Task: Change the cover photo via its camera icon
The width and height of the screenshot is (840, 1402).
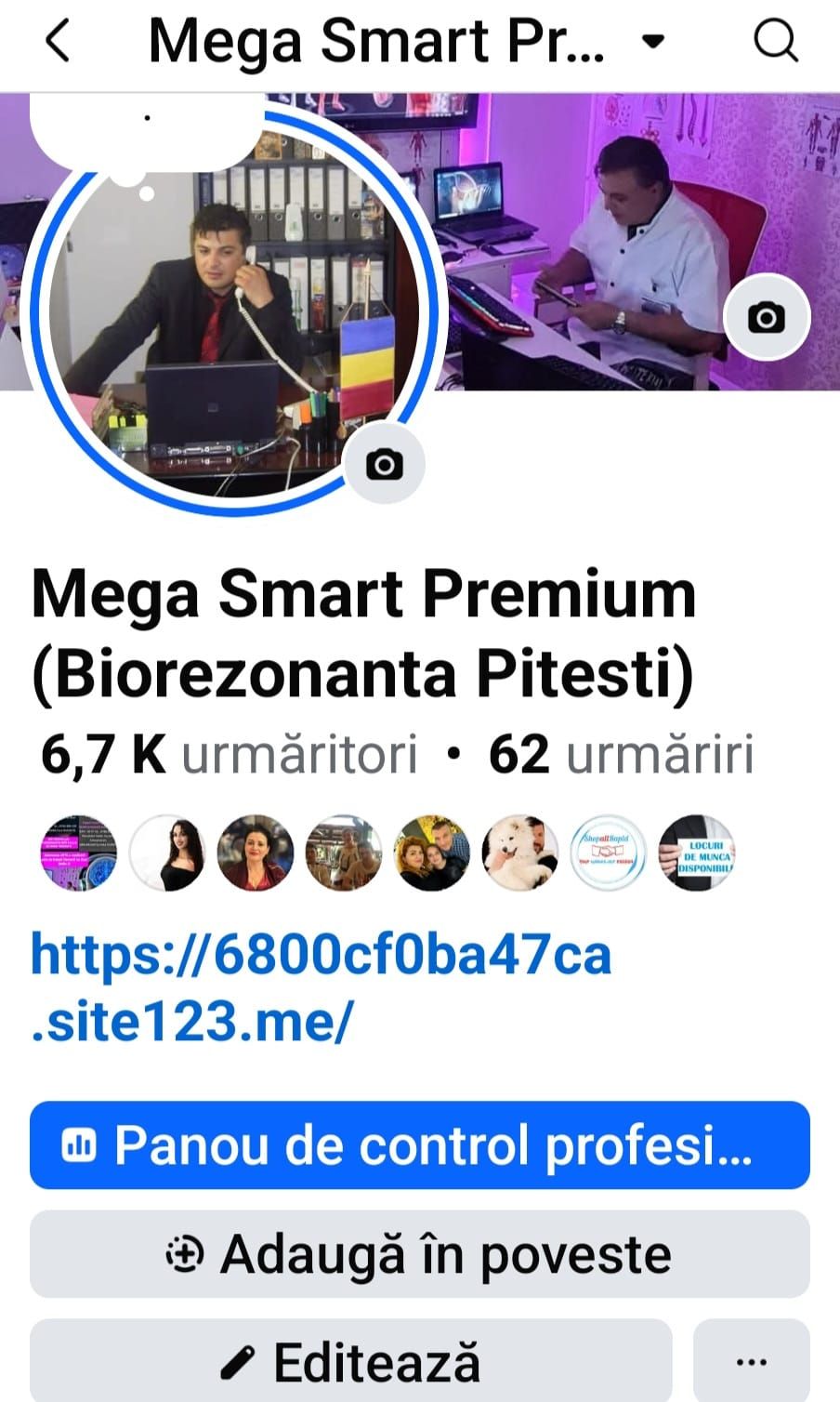Action: 767,317
